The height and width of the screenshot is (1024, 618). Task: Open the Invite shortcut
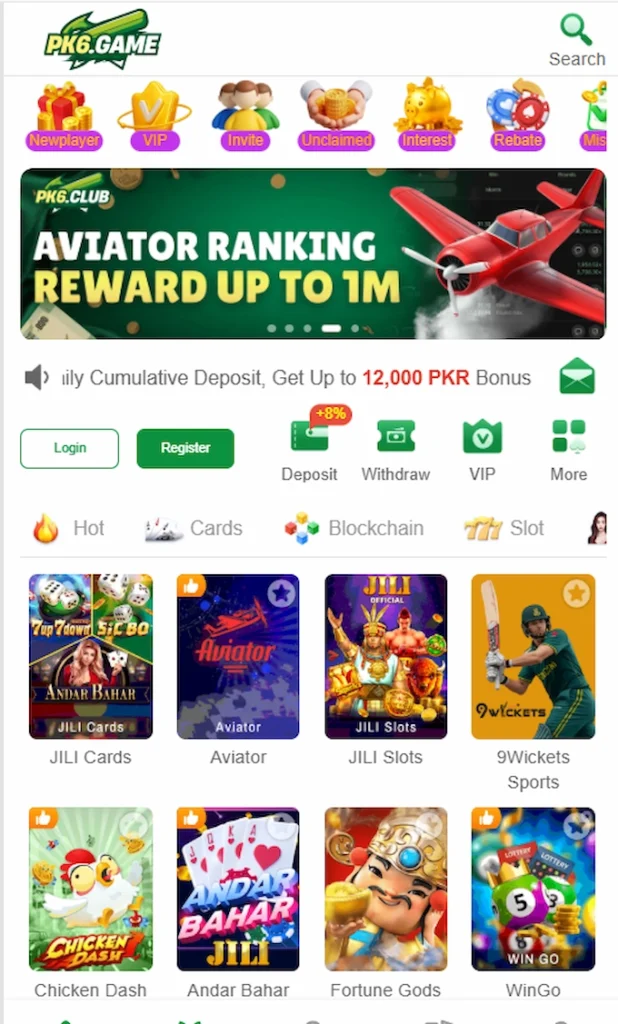point(245,116)
